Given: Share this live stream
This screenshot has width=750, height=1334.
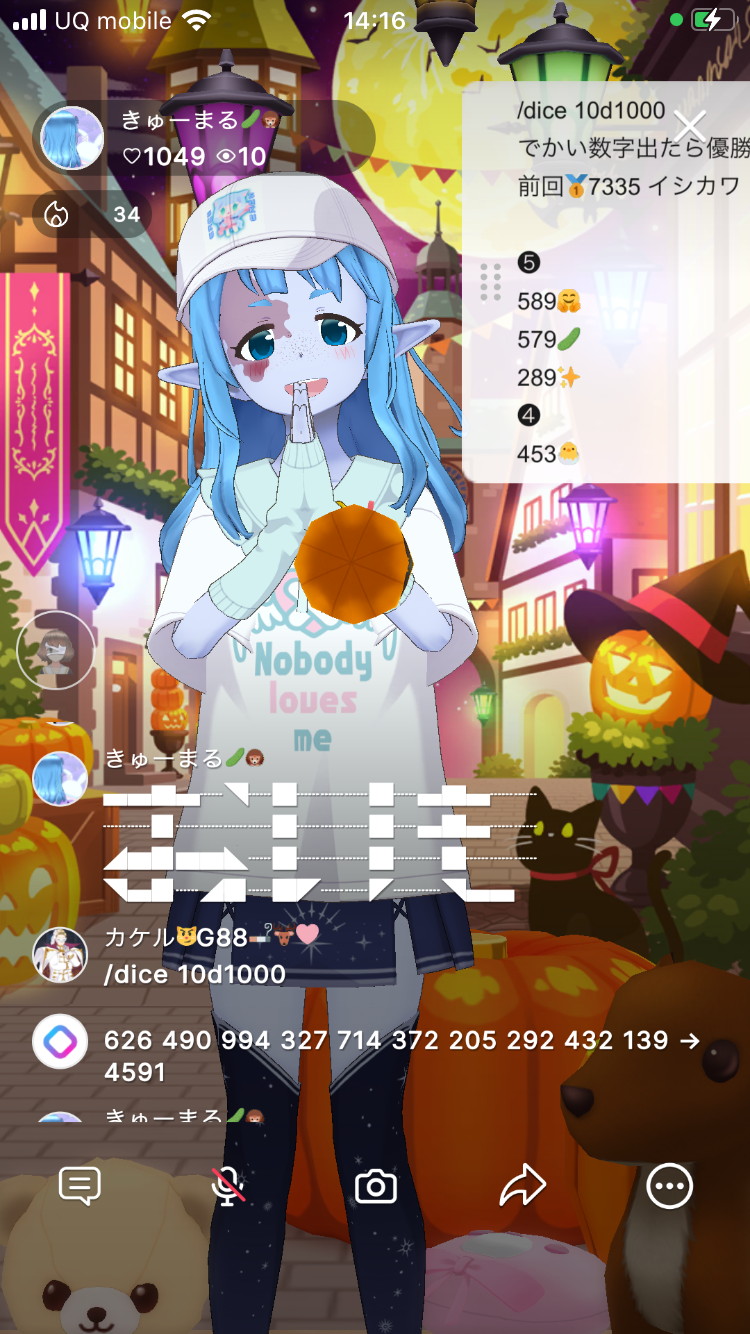Looking at the screenshot, I should tap(522, 1186).
